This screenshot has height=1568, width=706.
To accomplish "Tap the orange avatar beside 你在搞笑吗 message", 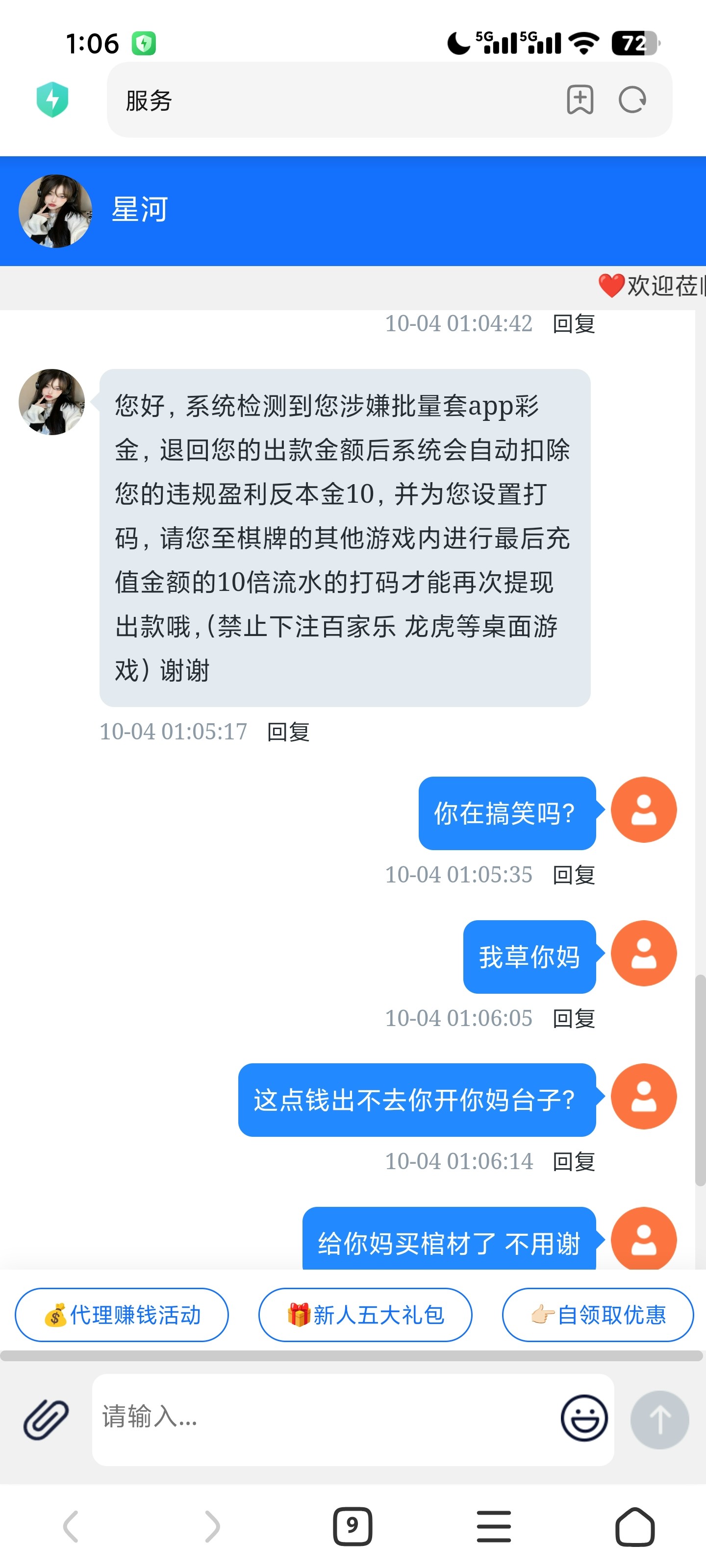I will 643,809.
